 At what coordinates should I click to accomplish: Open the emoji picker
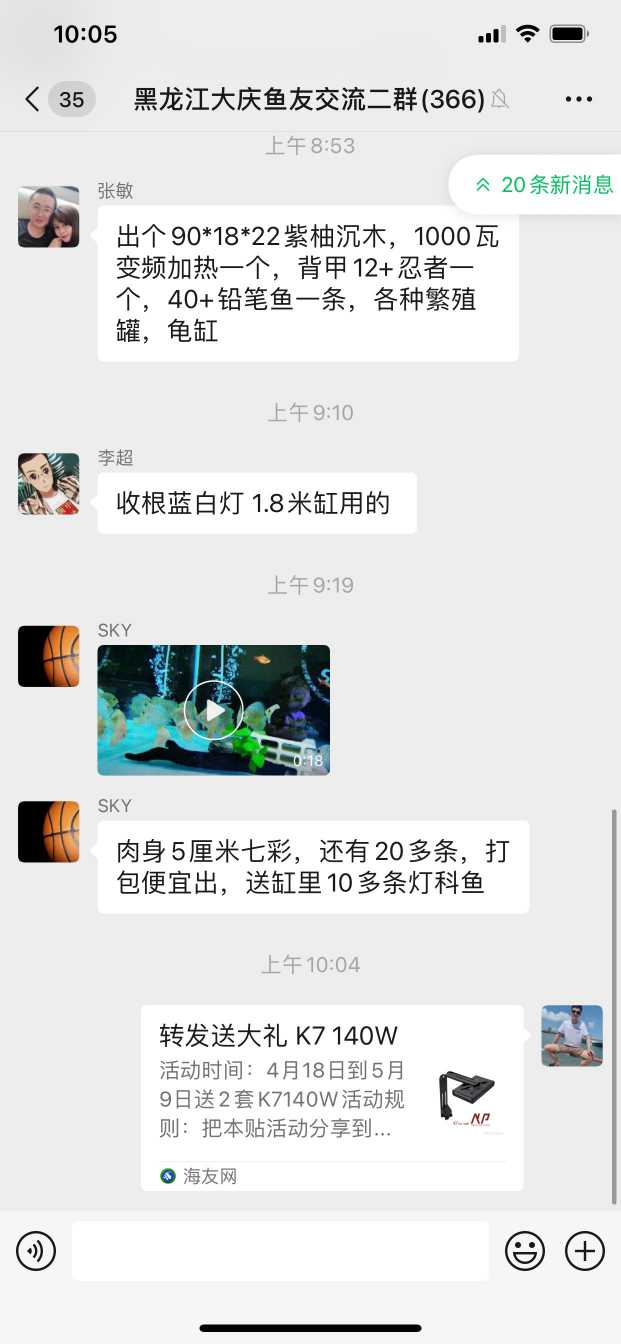(x=525, y=1251)
